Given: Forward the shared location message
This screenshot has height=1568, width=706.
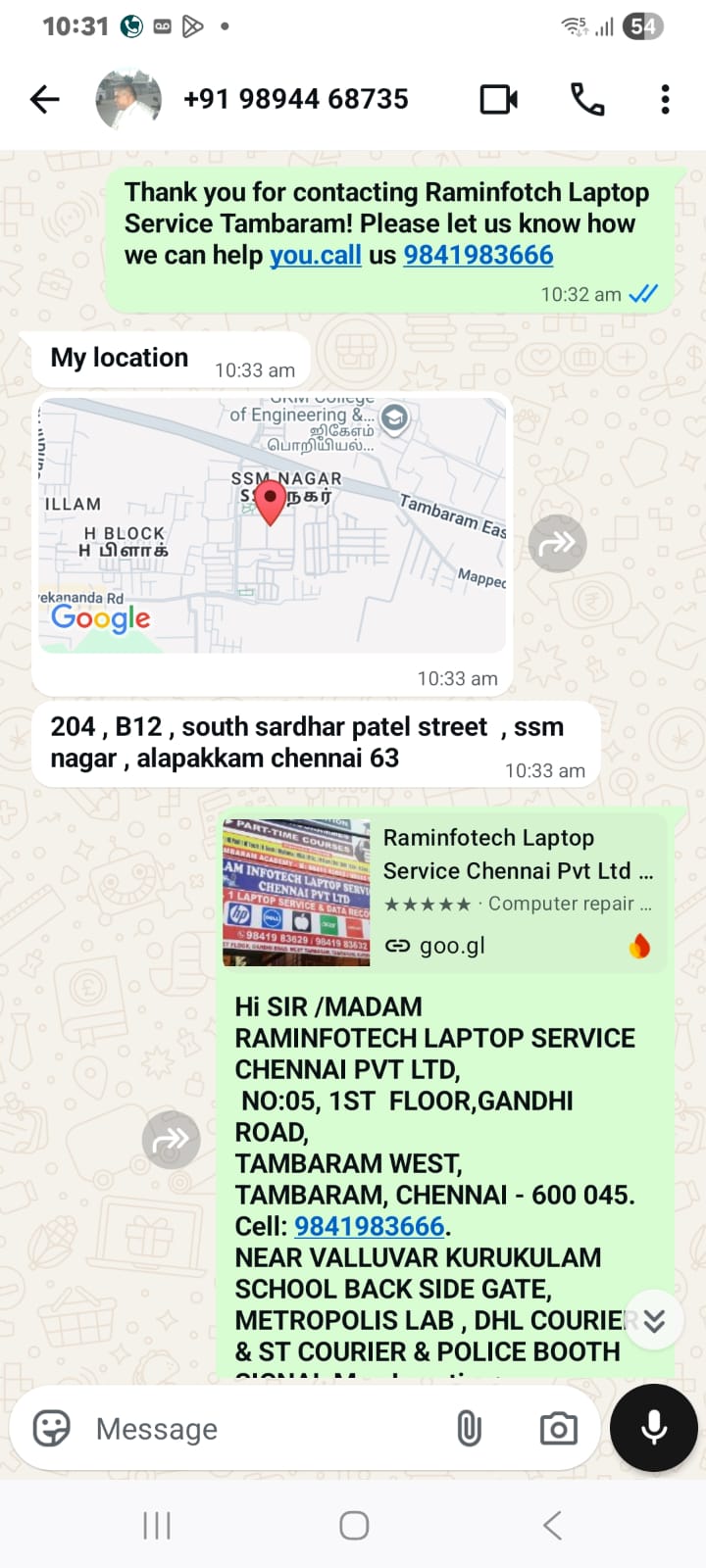Looking at the screenshot, I should pos(557,543).
